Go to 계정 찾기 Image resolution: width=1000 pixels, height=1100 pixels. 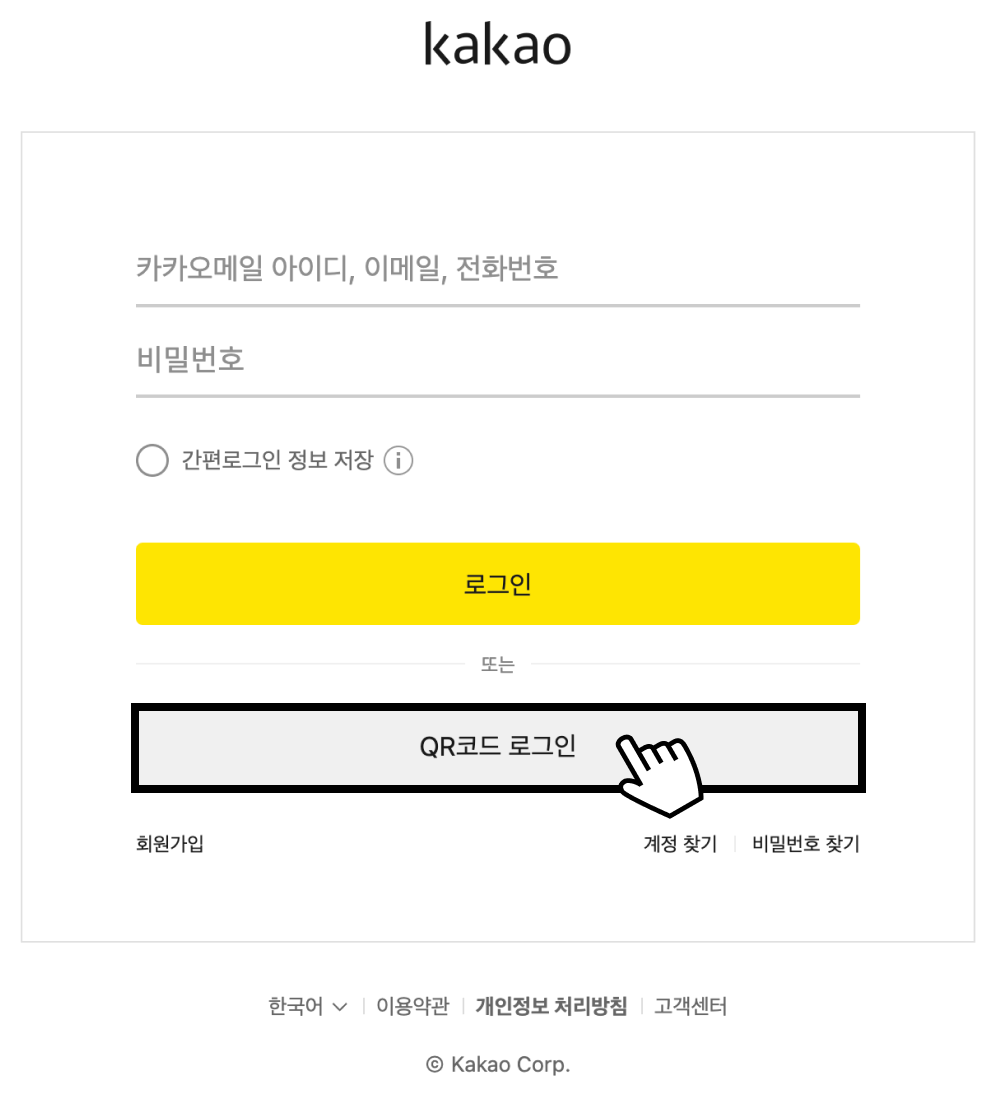tap(680, 844)
